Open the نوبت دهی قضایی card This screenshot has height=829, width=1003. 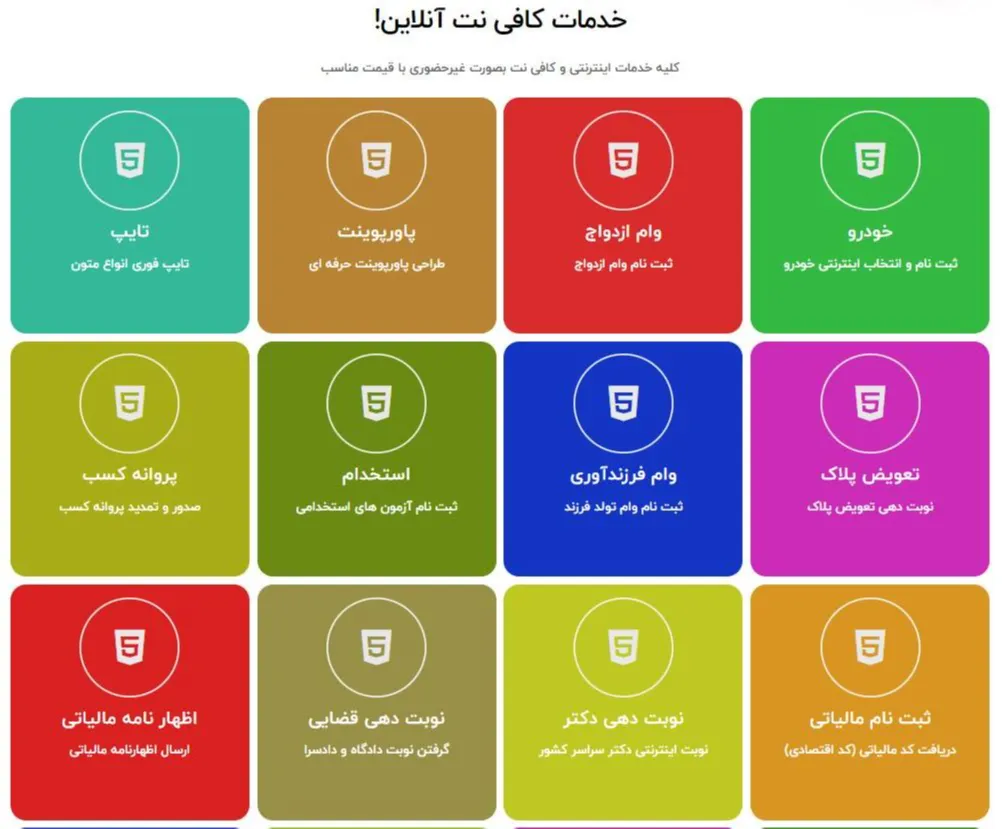pos(377,702)
